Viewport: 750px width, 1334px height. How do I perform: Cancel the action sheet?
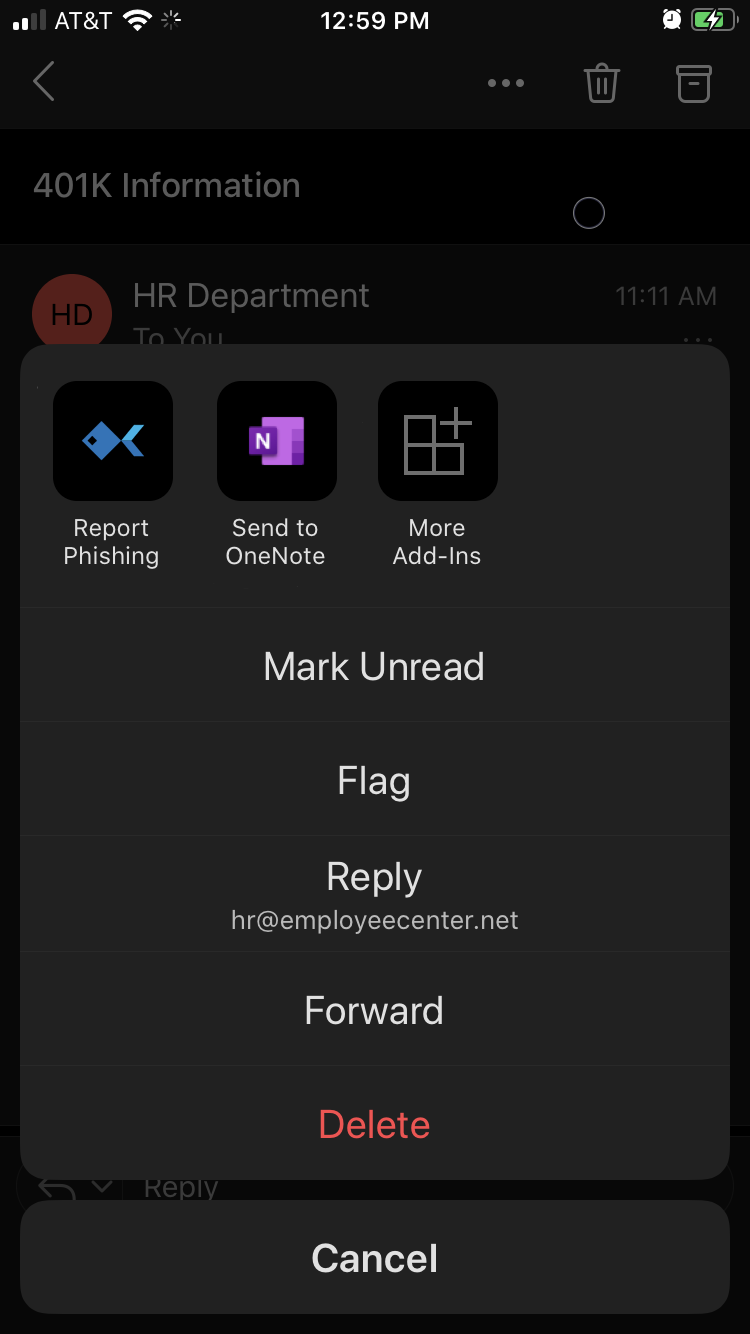(x=374, y=1258)
